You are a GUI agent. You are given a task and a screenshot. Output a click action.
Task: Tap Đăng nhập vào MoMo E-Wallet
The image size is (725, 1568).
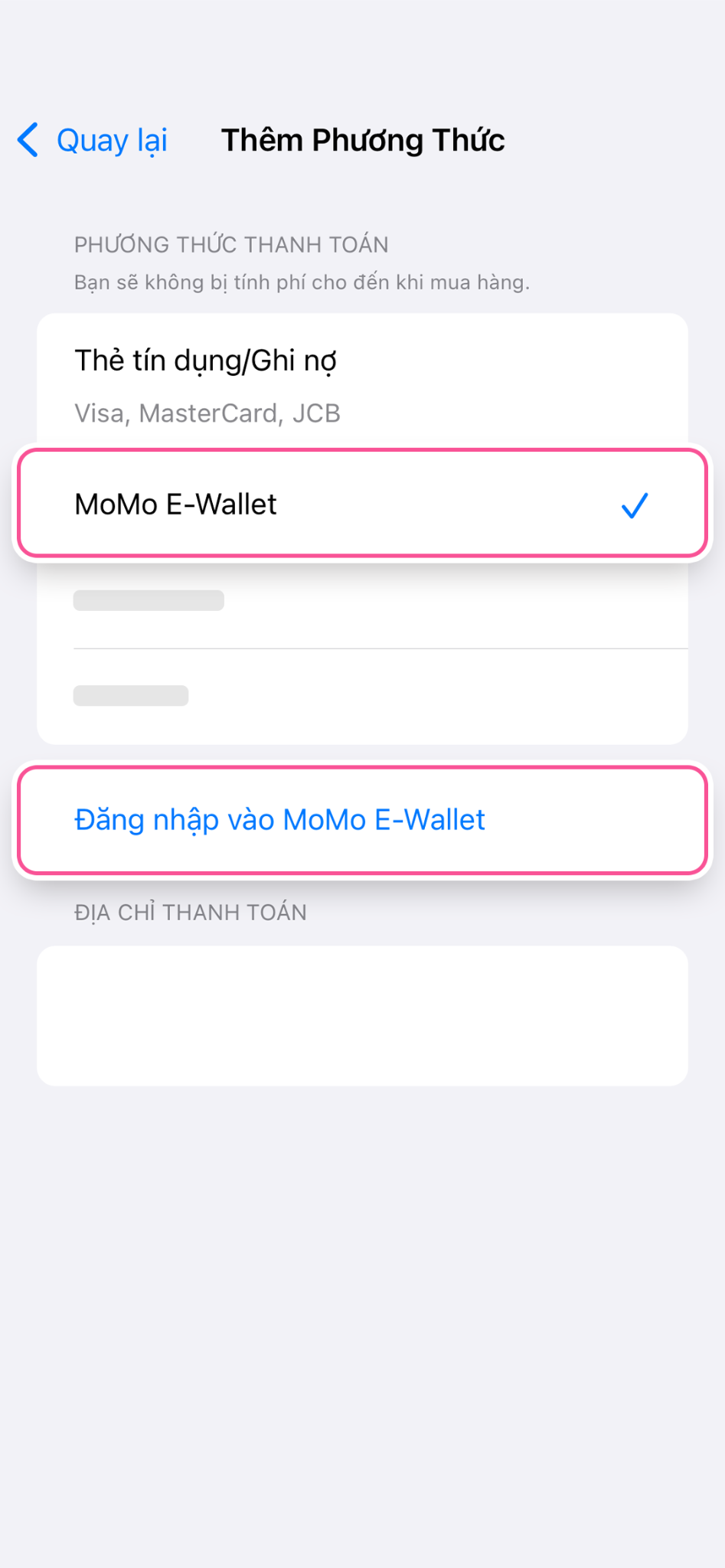coord(280,820)
